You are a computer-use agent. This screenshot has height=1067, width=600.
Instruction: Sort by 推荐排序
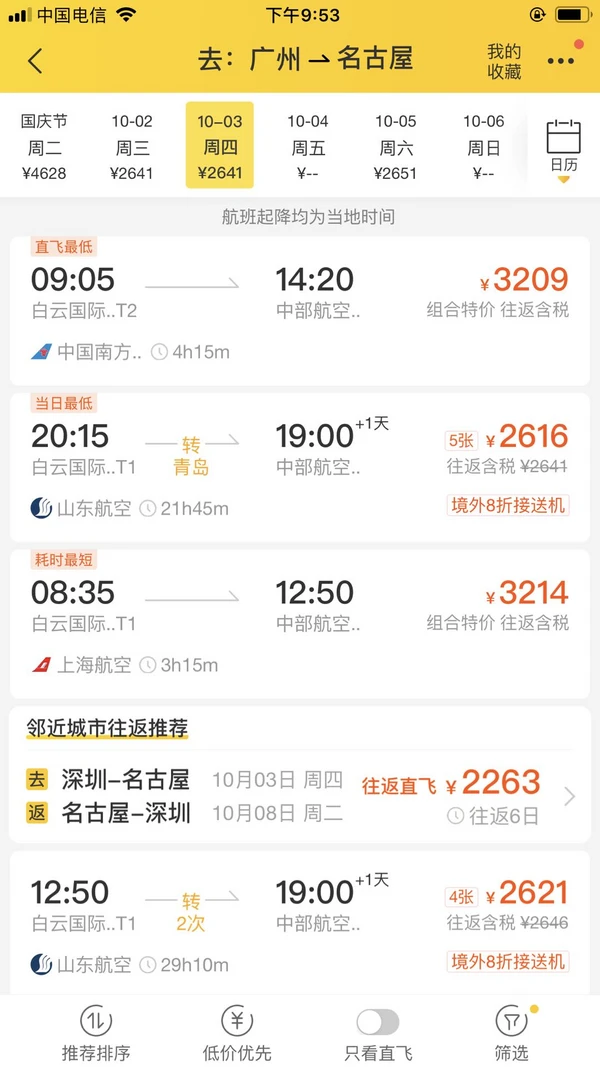96,1033
